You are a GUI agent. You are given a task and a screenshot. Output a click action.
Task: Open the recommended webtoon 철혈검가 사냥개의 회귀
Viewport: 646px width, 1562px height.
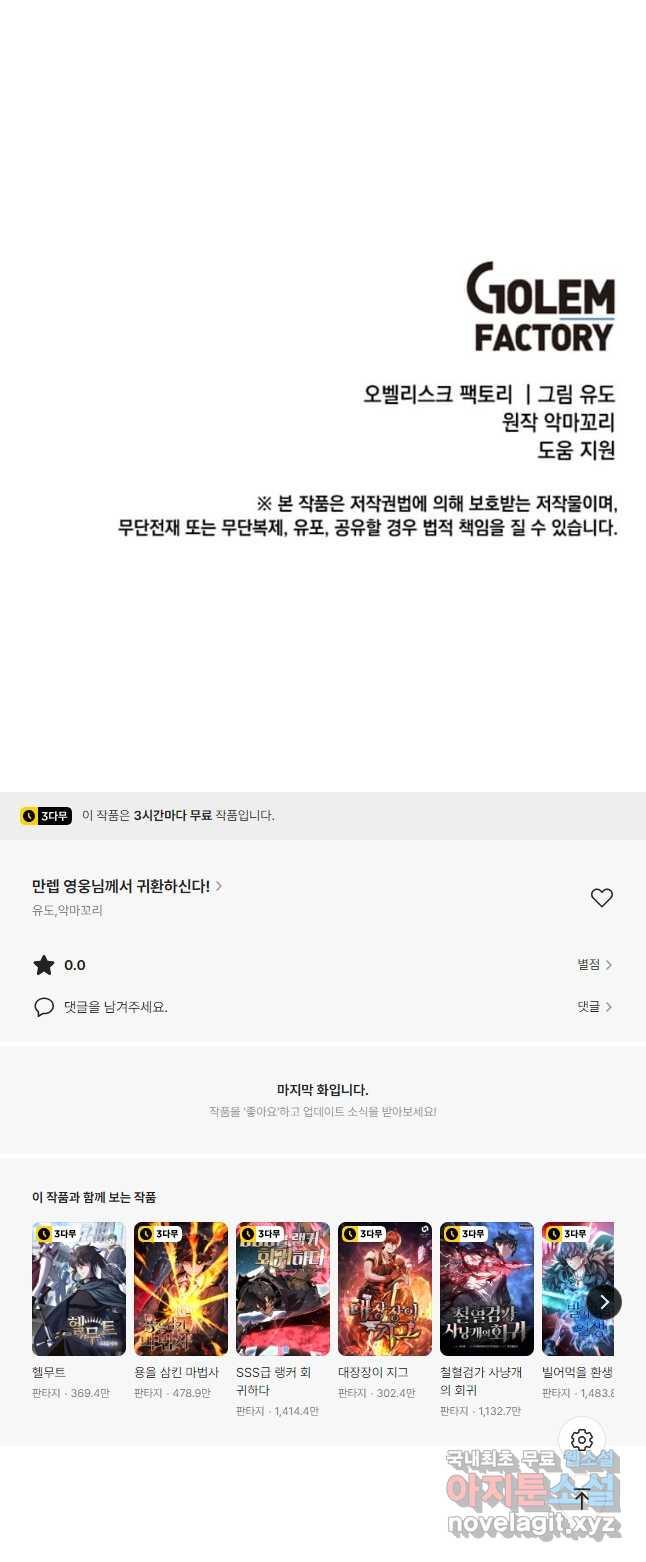487,1289
